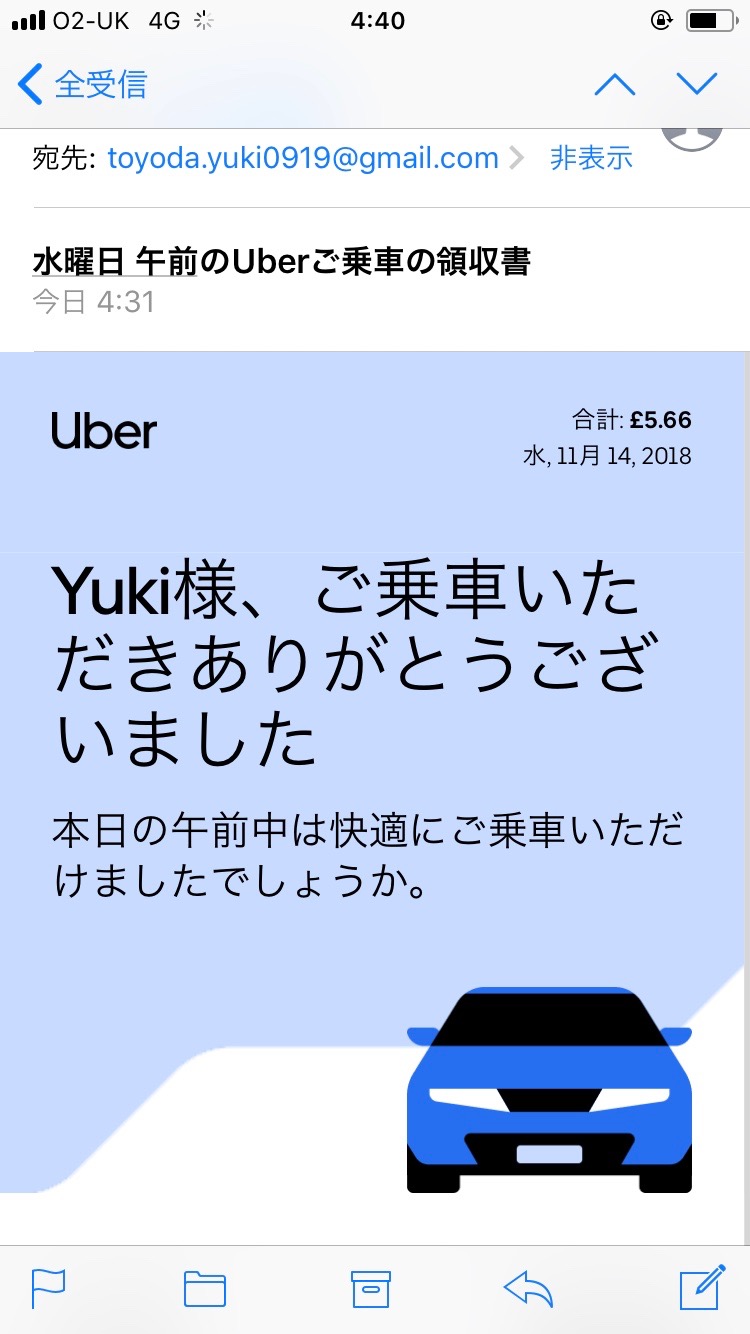Screen dimensions: 750x1334
Task: Compose a new email
Action: click(702, 1287)
